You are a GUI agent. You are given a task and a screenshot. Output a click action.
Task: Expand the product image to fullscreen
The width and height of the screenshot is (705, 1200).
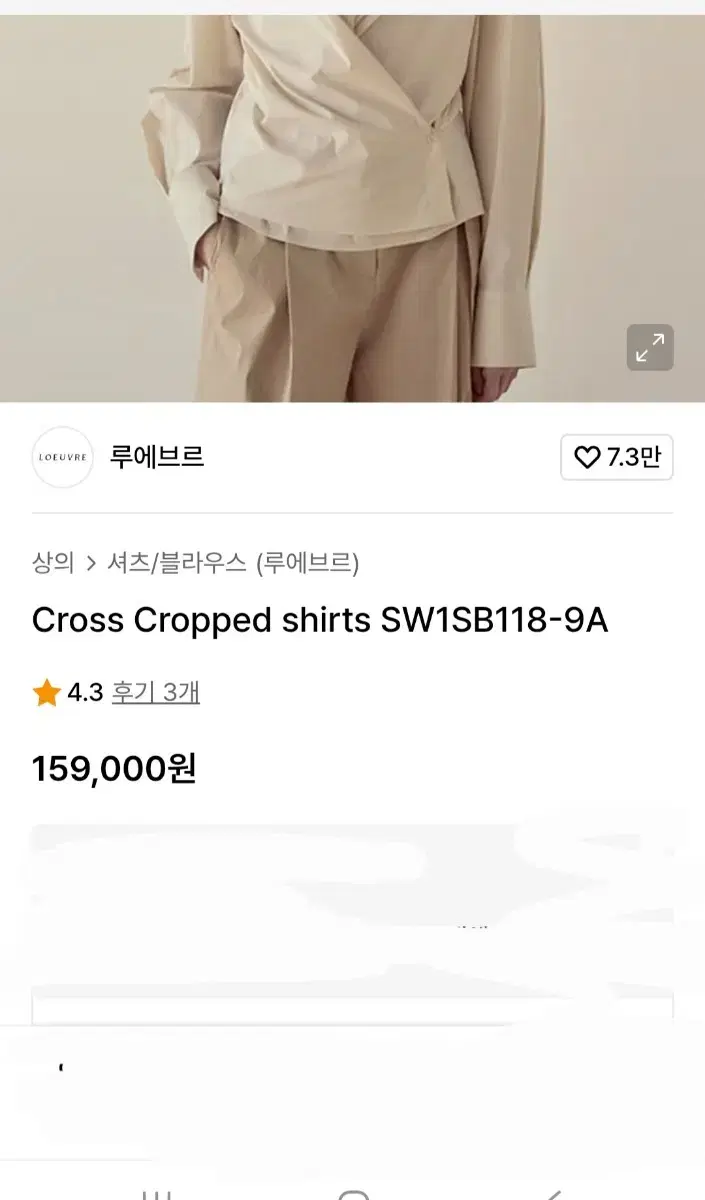tap(650, 348)
